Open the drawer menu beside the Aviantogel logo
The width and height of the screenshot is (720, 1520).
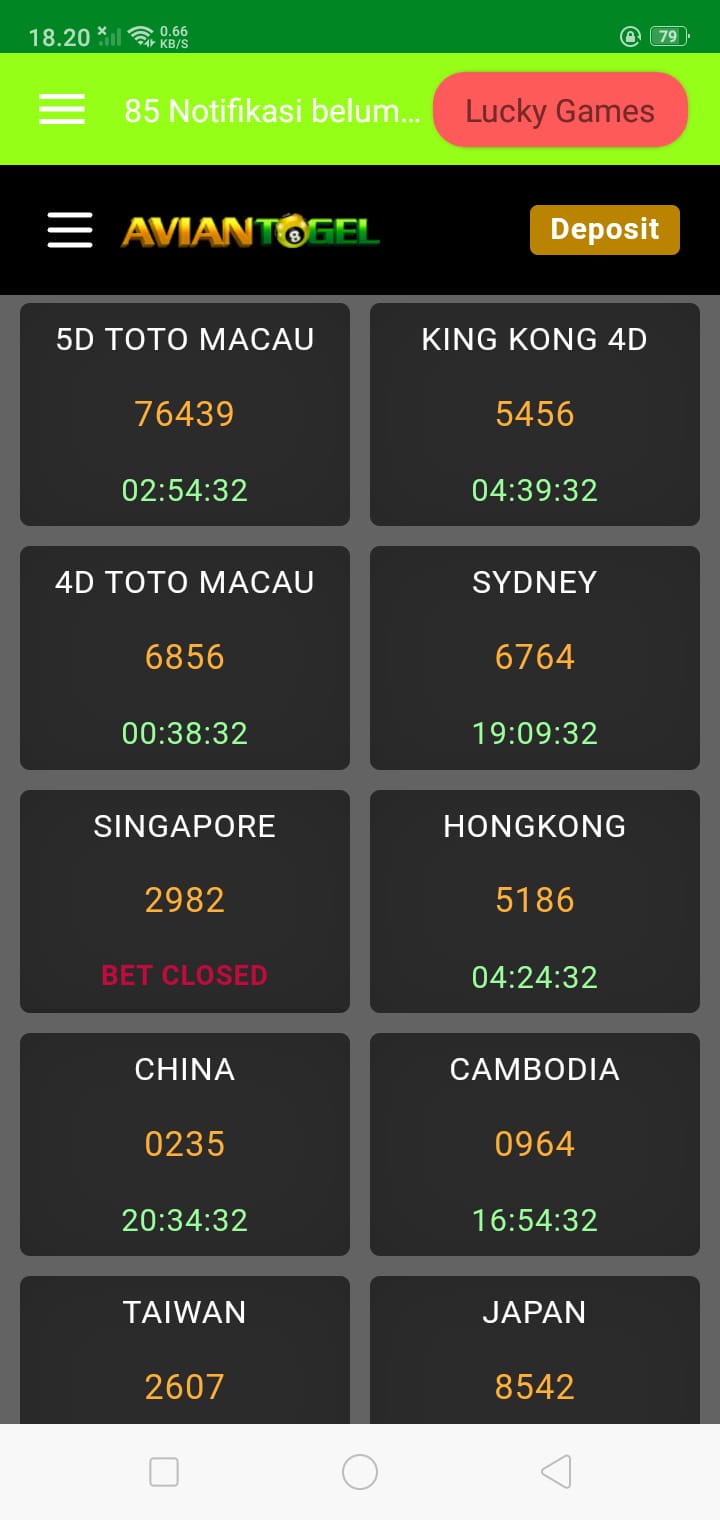70,230
